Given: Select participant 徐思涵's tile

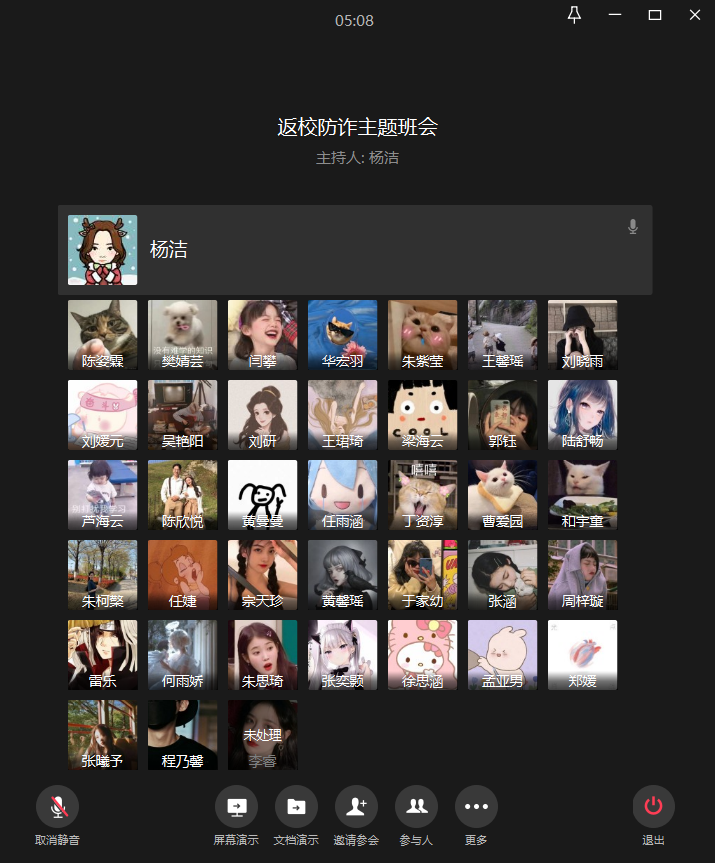Looking at the screenshot, I should (422, 655).
